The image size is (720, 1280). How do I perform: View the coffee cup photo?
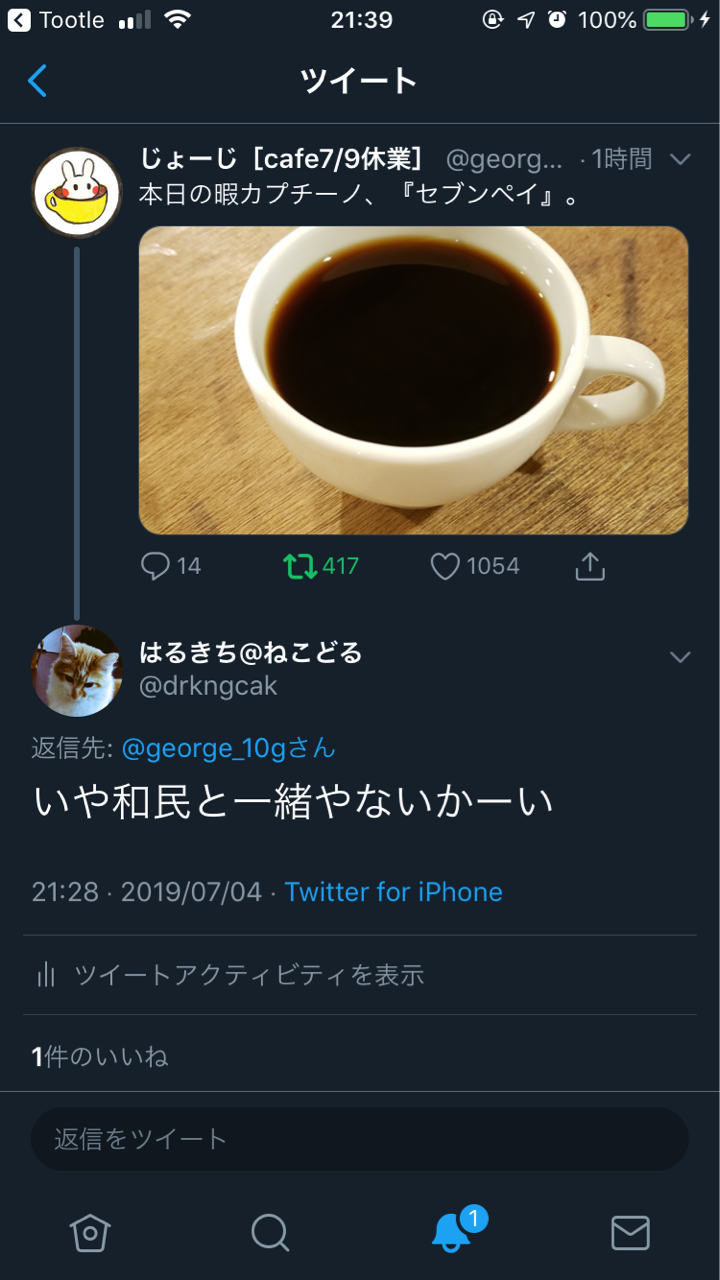pyautogui.click(x=413, y=380)
